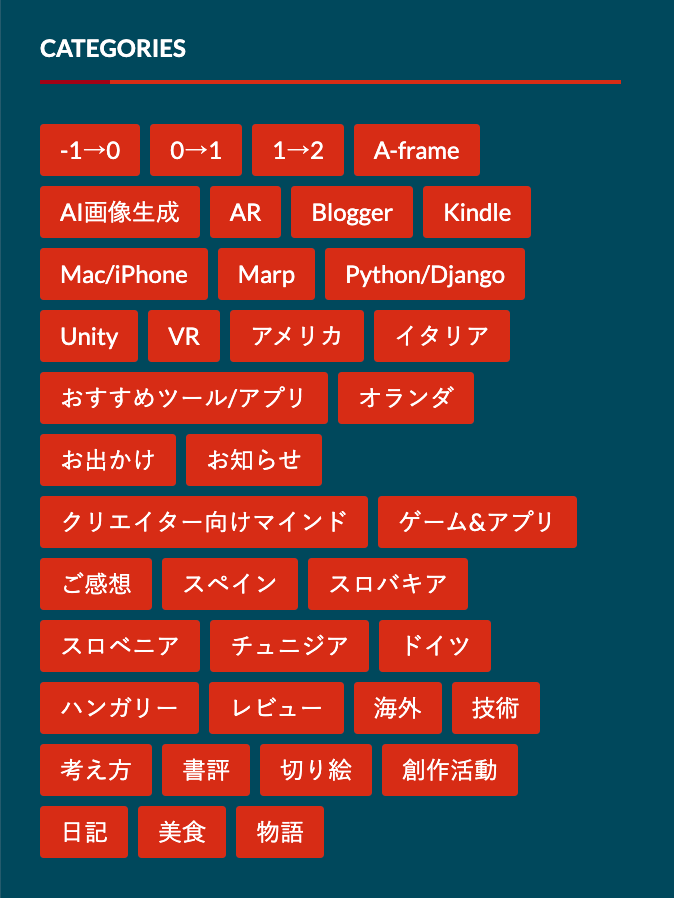
Task: Open the Mac/iPhone category
Action: point(124,274)
